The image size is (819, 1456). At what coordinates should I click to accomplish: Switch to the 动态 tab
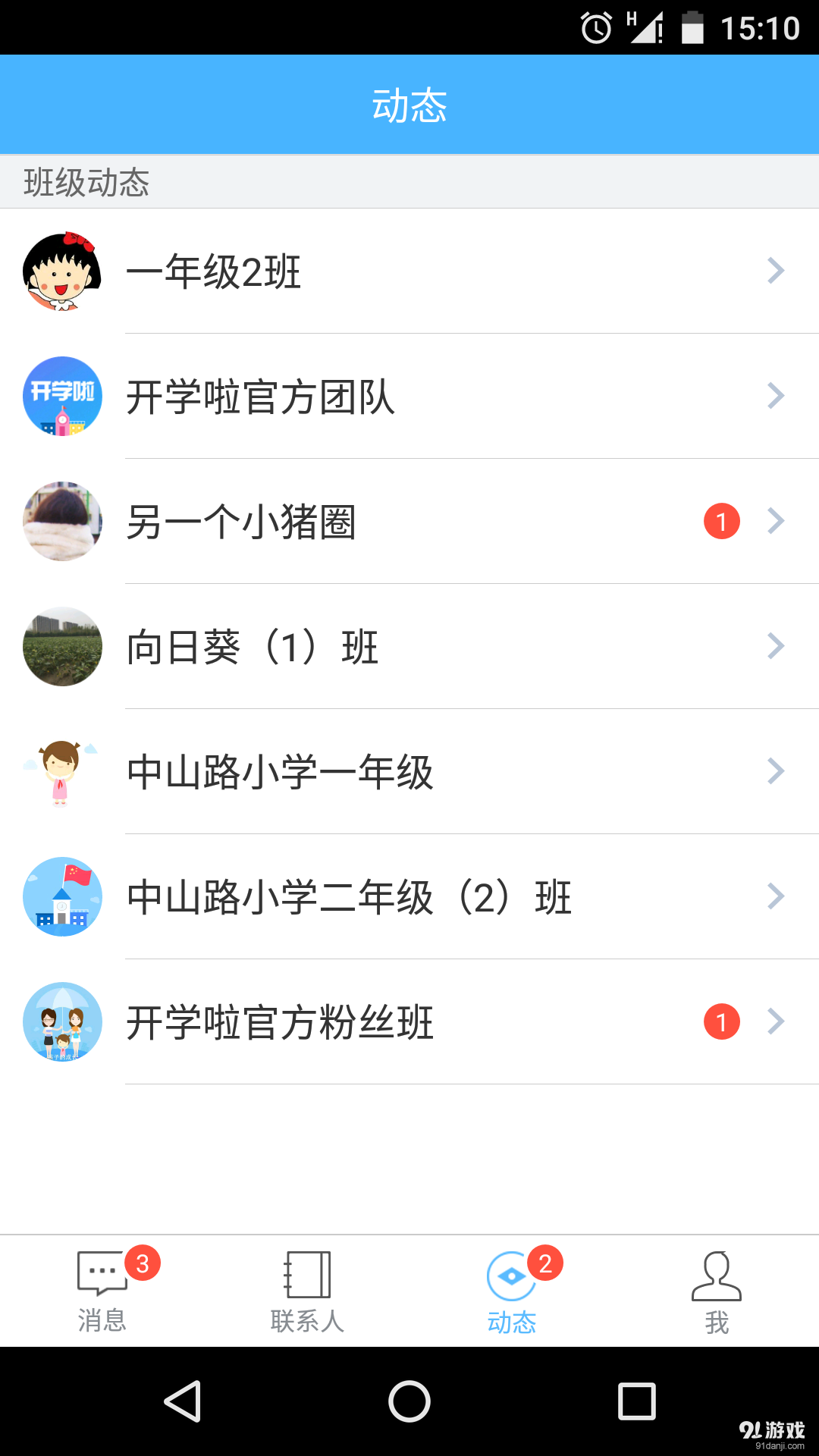pyautogui.click(x=511, y=1289)
